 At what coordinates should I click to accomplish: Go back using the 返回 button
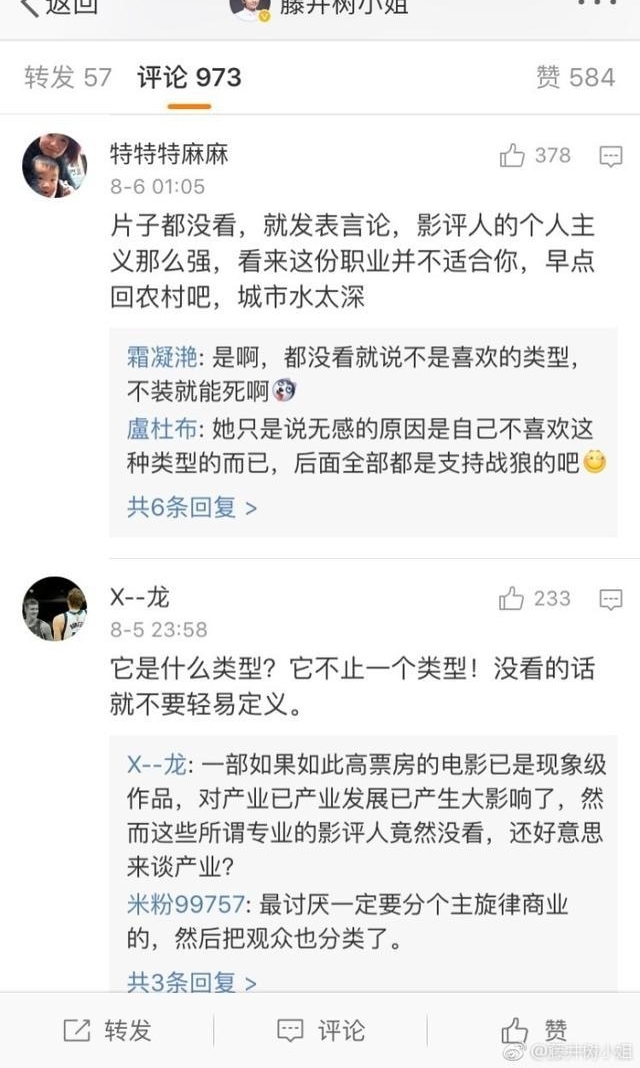pos(58,8)
